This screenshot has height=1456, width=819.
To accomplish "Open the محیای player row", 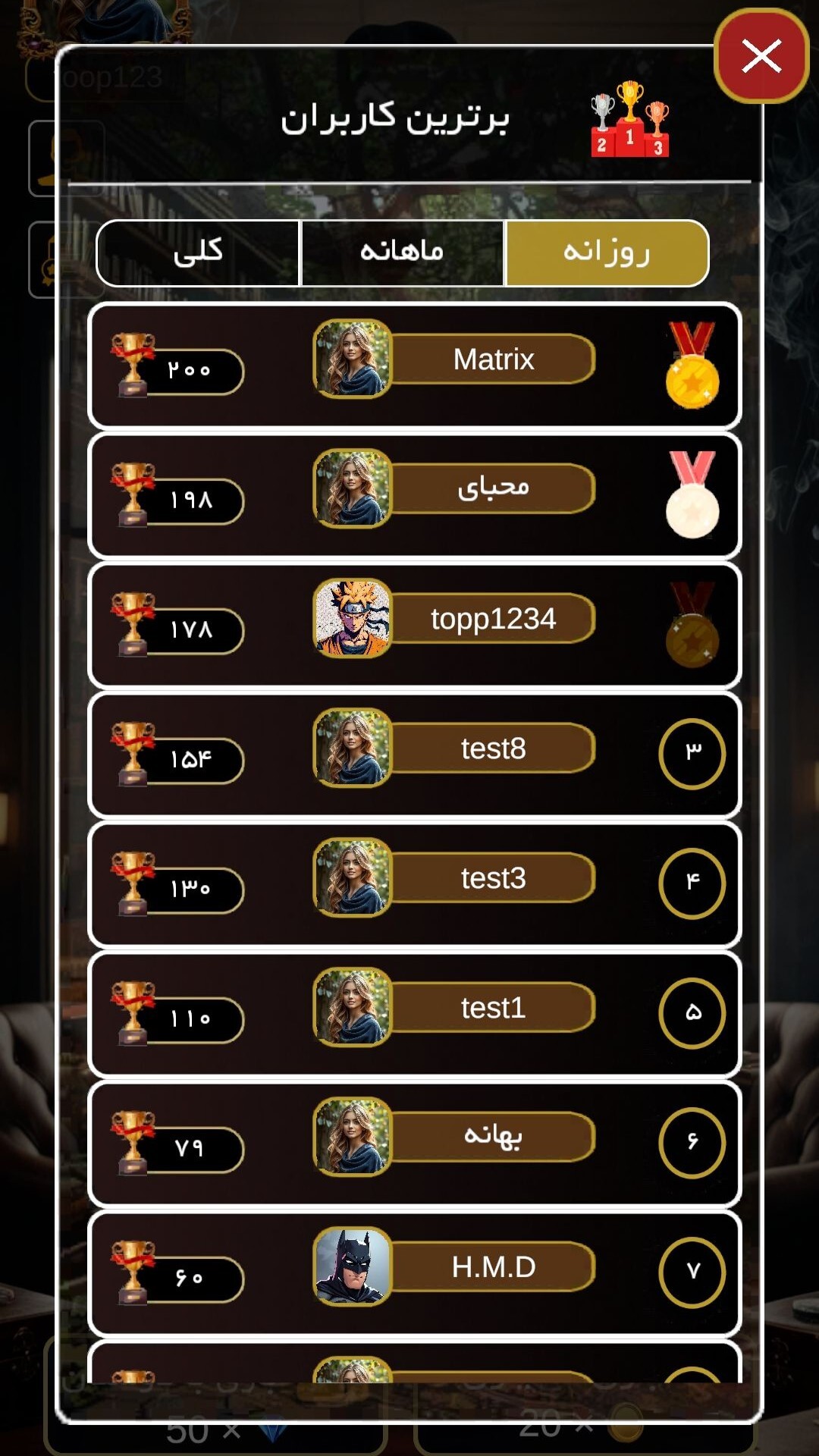I will click(x=415, y=496).
